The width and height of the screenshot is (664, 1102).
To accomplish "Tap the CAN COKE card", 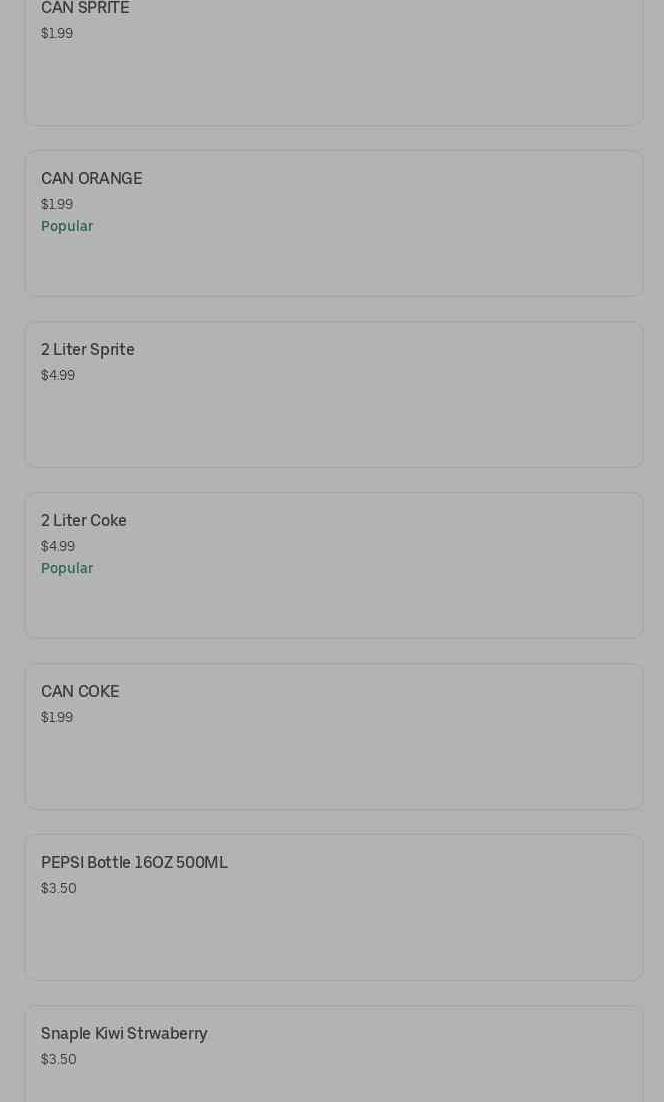I will coord(333,736).
